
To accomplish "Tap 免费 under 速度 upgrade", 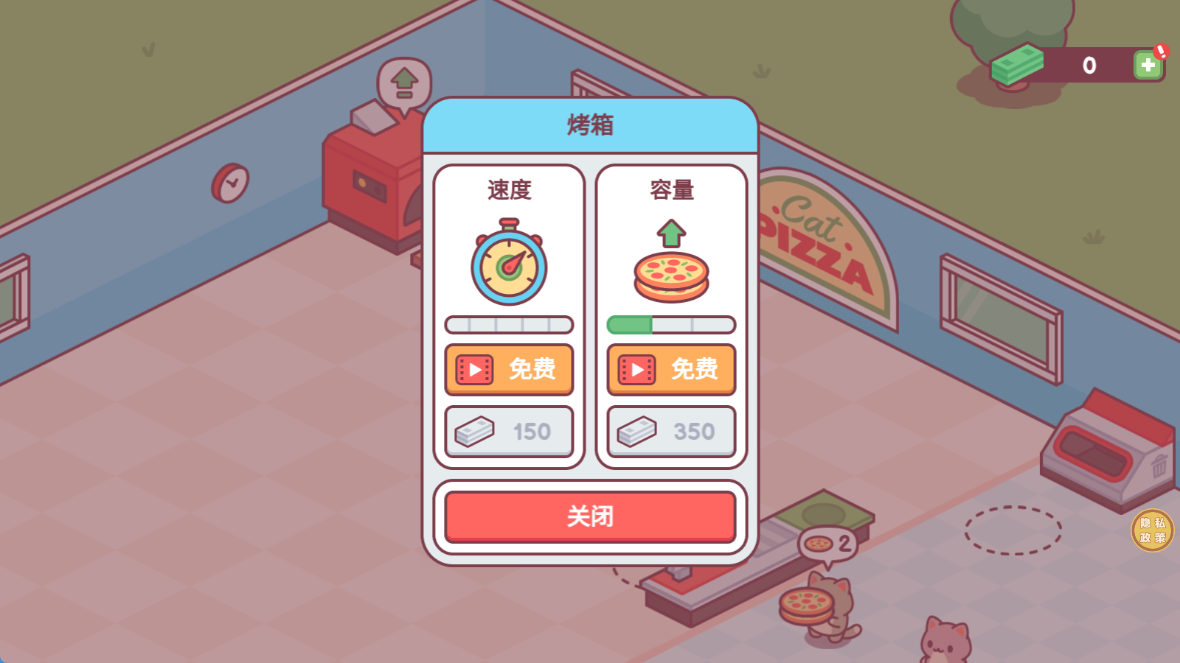I will point(509,369).
